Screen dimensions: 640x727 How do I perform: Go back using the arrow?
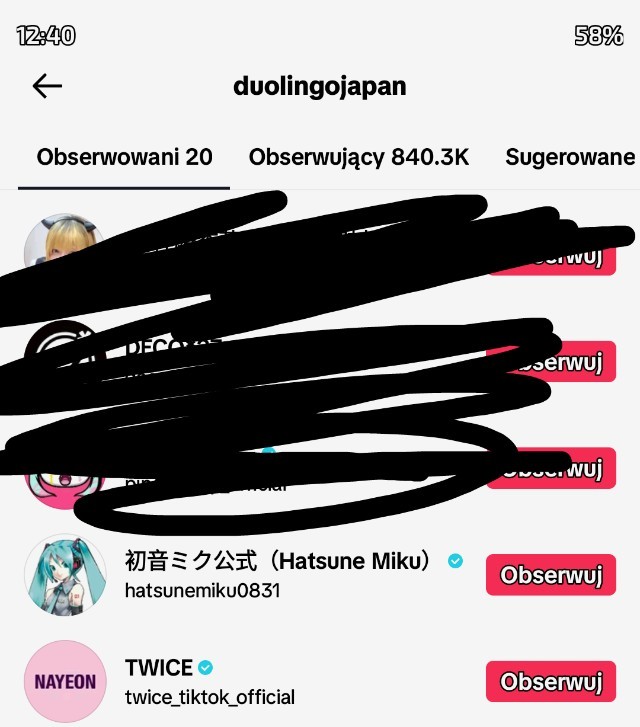click(47, 87)
